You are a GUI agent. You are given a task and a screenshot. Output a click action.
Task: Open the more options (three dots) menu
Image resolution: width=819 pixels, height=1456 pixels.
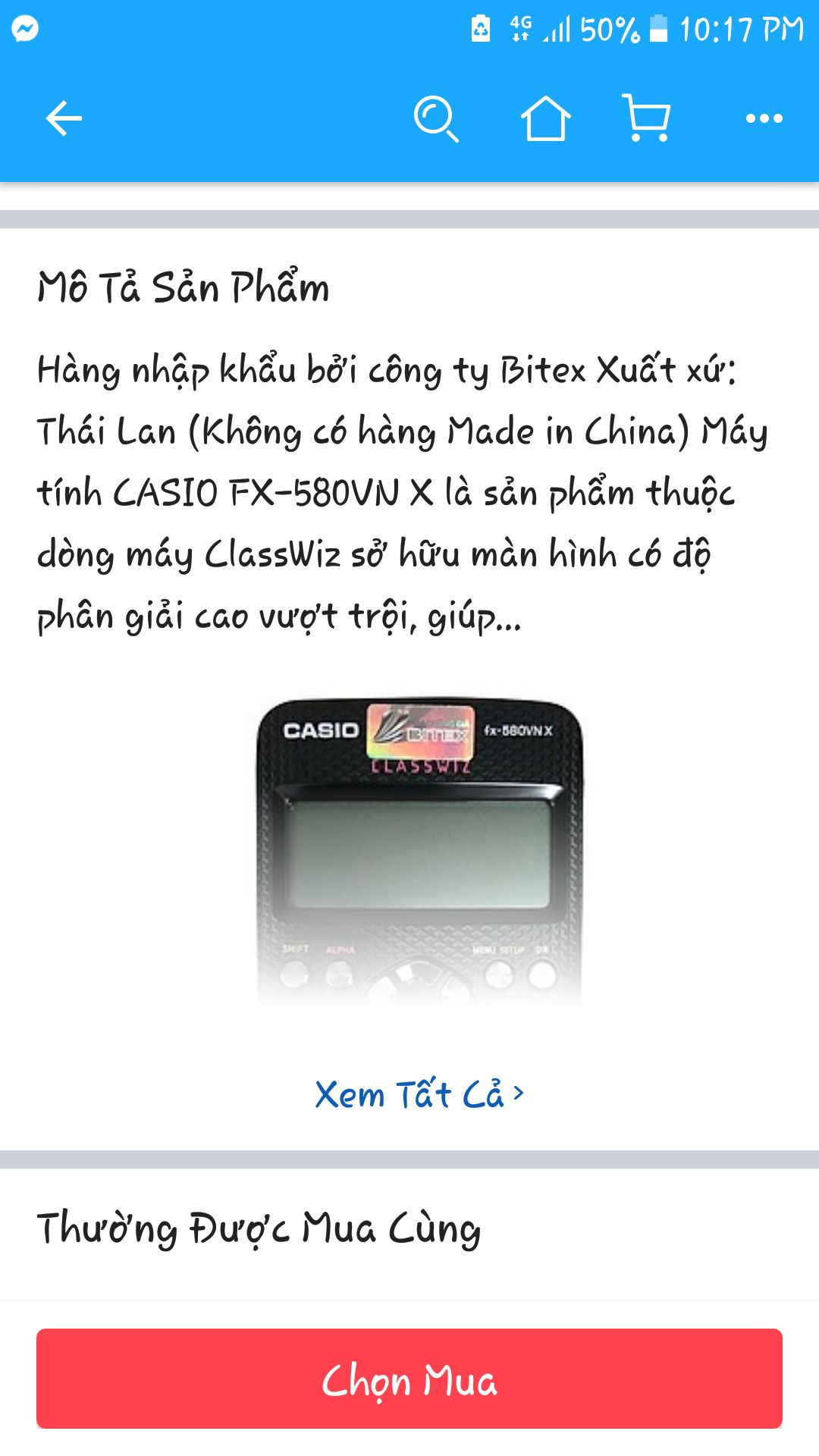[765, 118]
